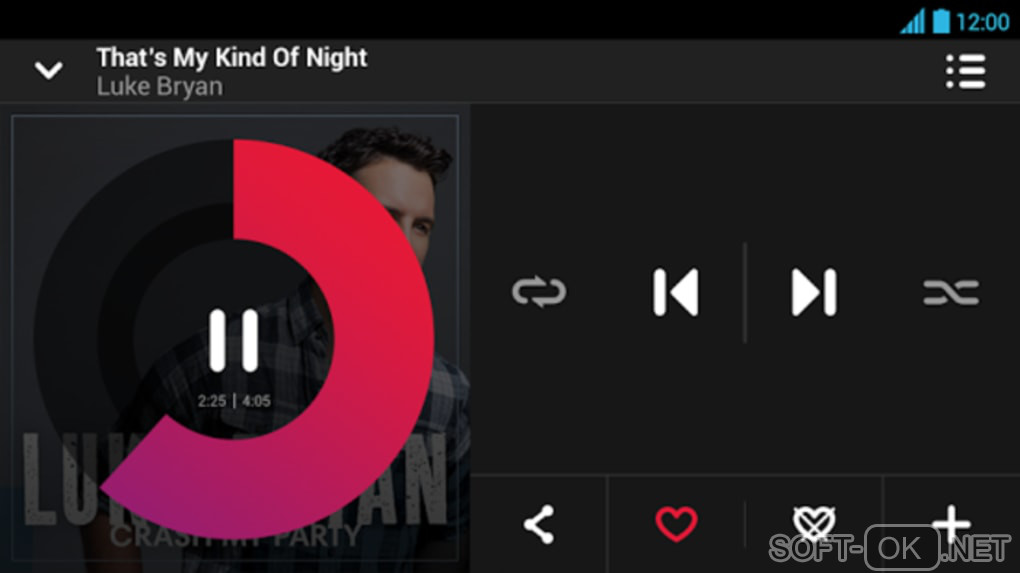1020x573 pixels.
Task: Add the song using the plus icon
Action: pyautogui.click(x=950, y=523)
